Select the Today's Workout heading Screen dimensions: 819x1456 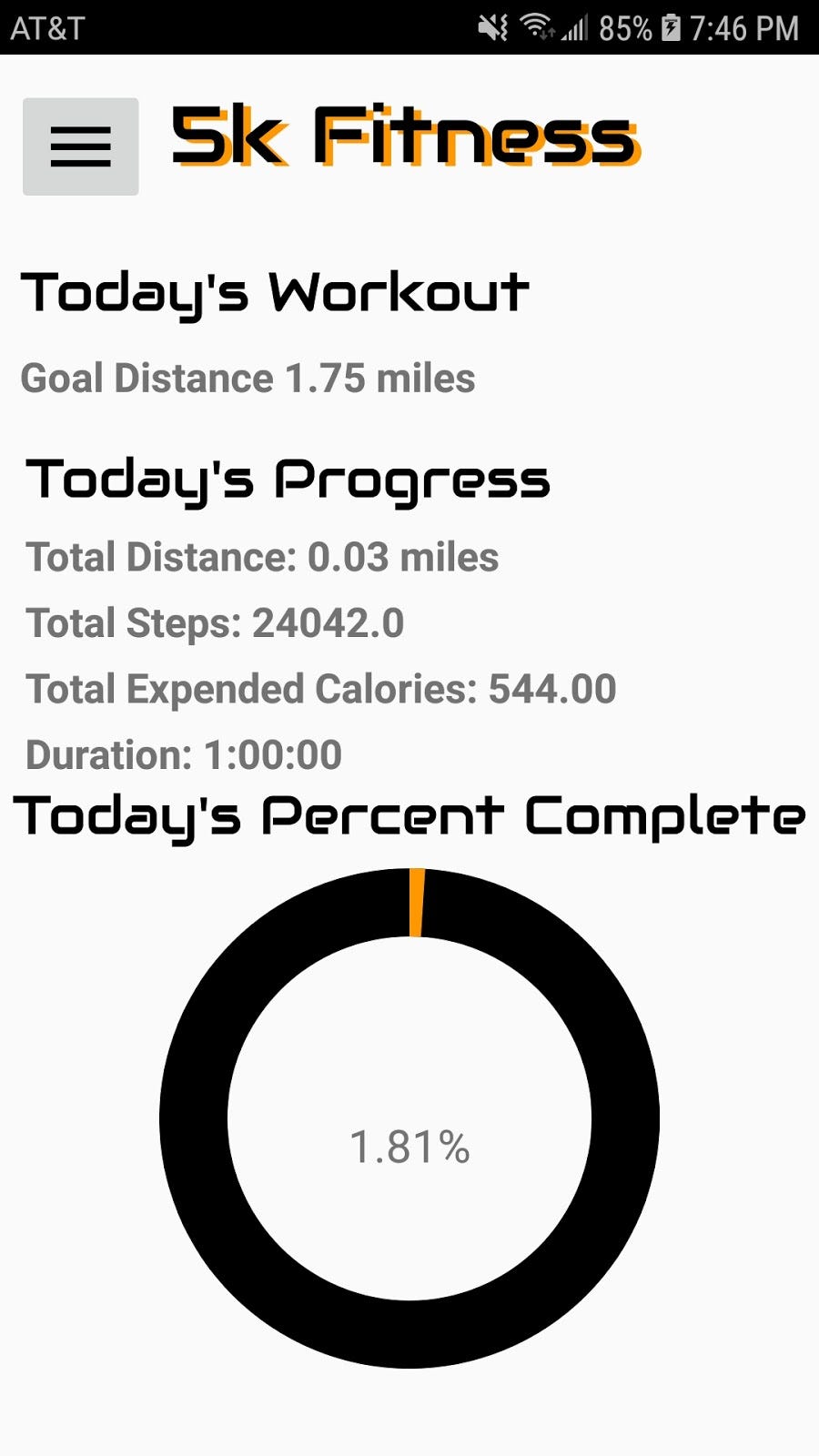click(x=275, y=289)
